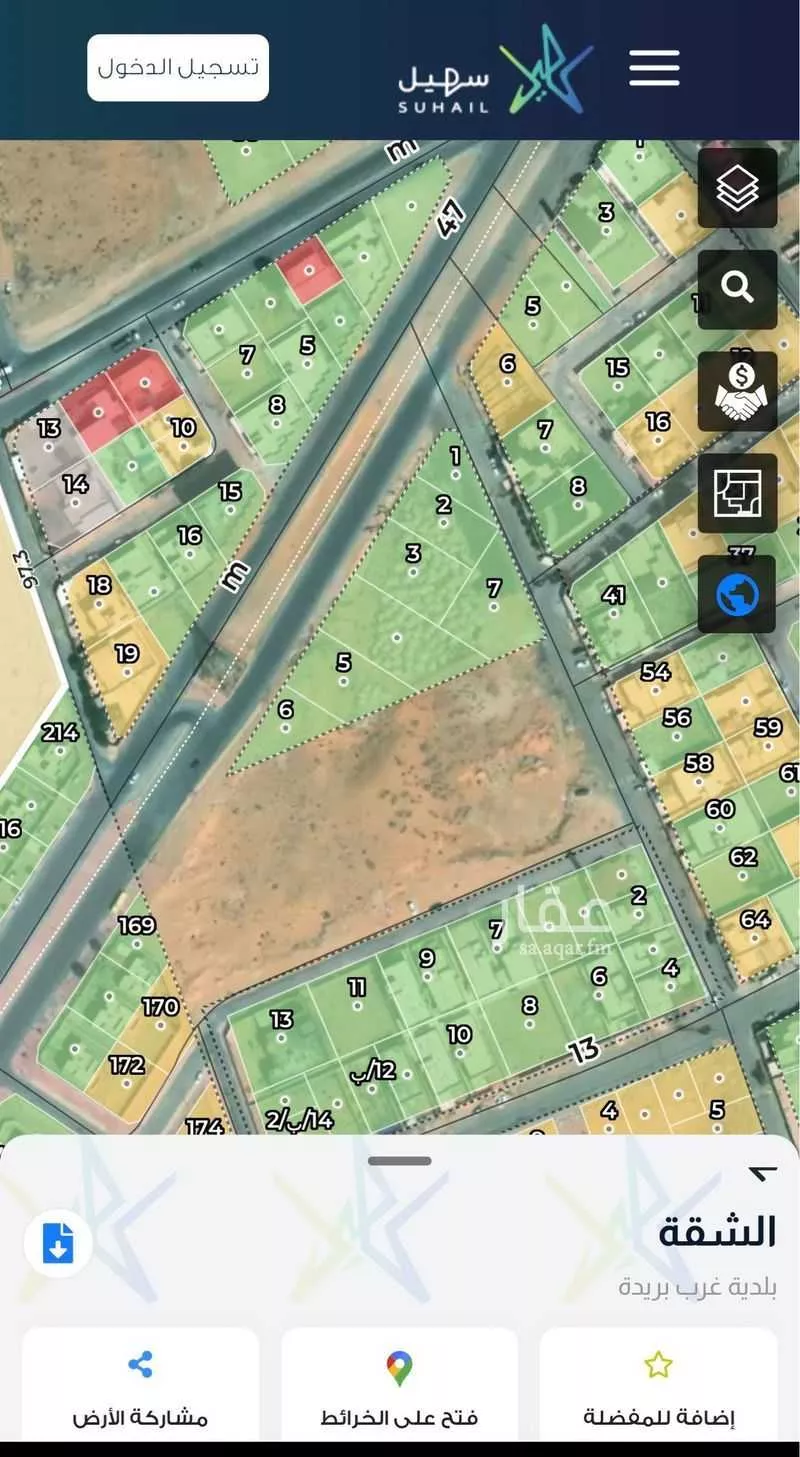Download the land details file
Screen dimensions: 800x1457
[x=58, y=1243]
